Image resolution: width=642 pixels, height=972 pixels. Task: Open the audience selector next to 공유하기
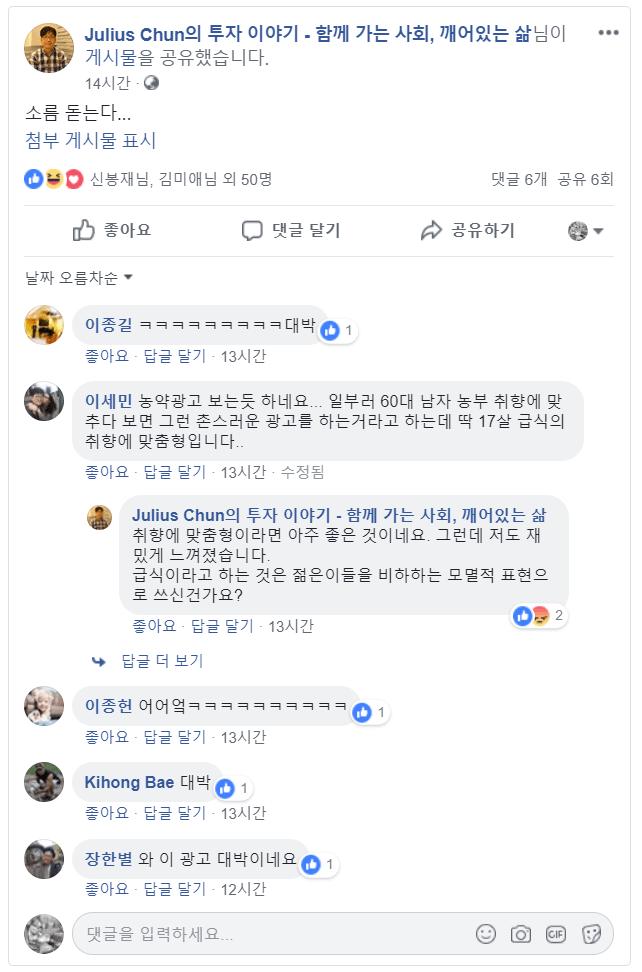click(586, 231)
